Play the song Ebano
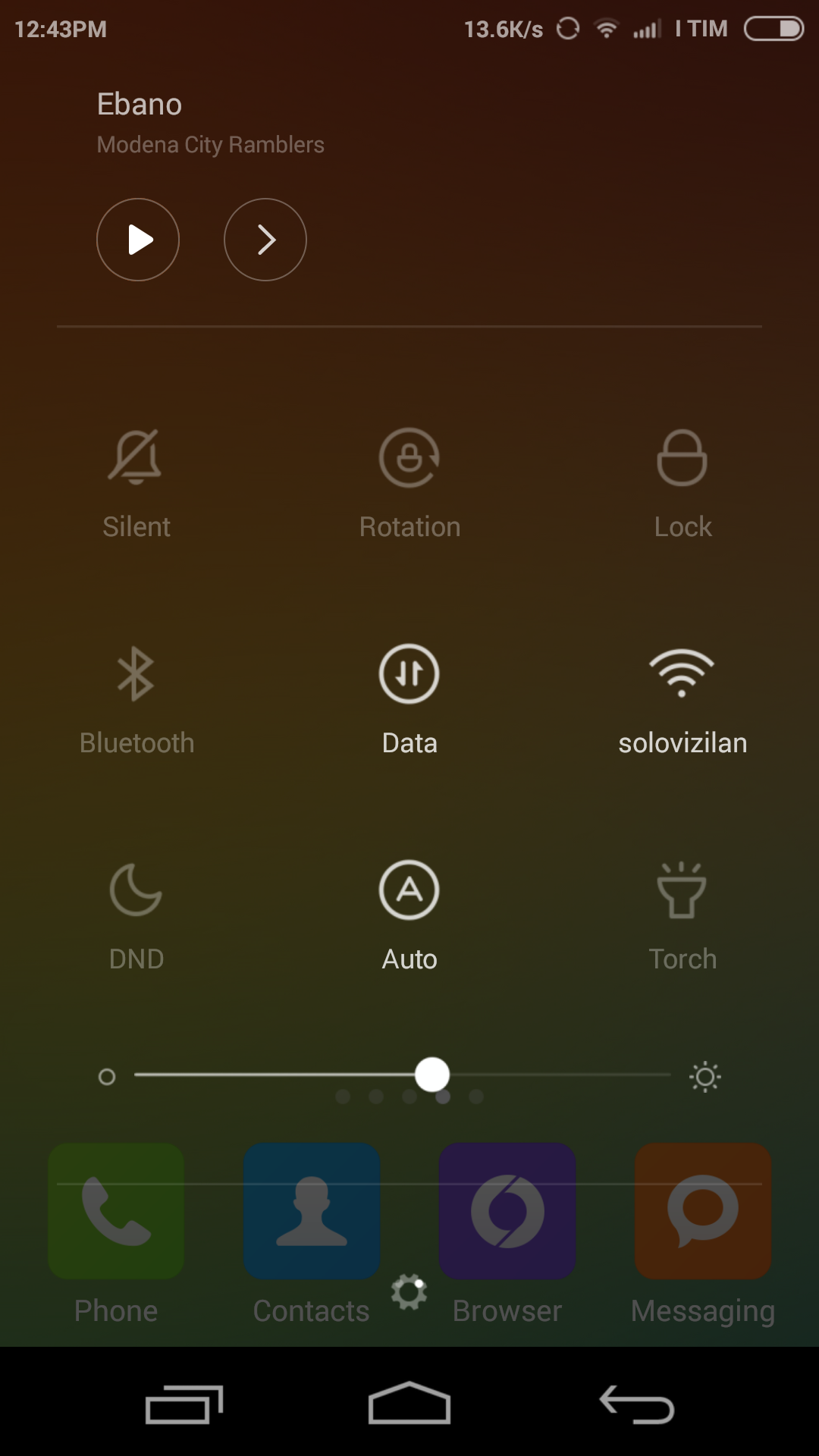The height and width of the screenshot is (1456, 819). click(138, 240)
